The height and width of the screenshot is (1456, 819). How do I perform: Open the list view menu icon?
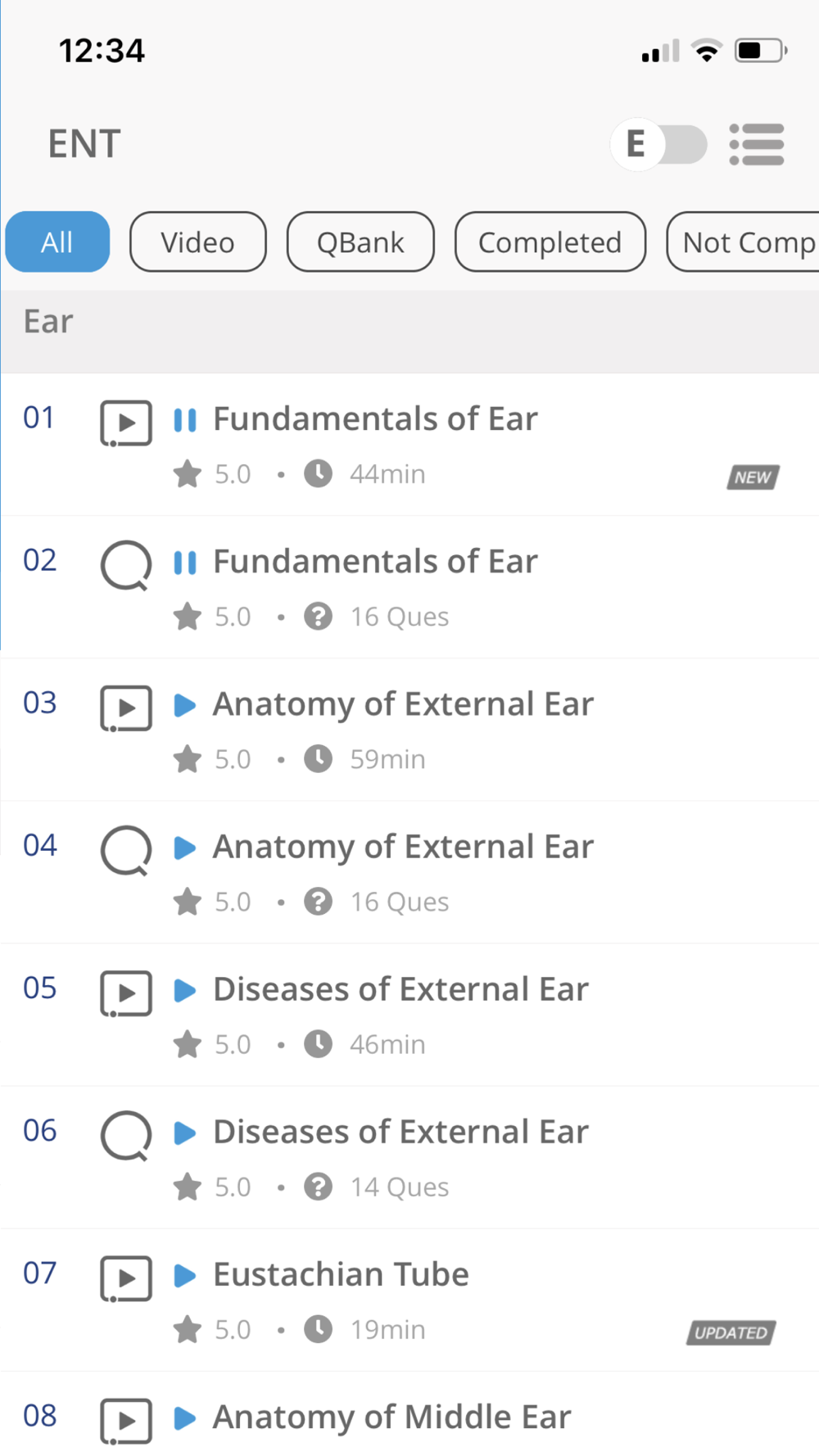coord(757,145)
